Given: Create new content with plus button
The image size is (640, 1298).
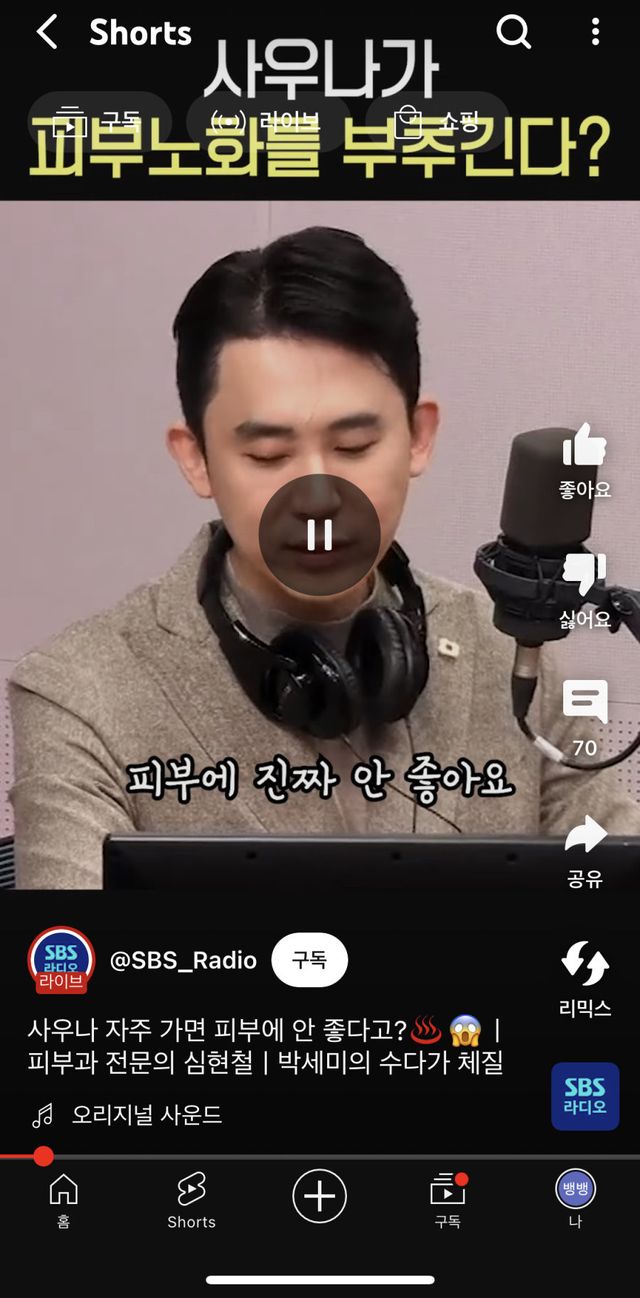Looking at the screenshot, I should (319, 1196).
